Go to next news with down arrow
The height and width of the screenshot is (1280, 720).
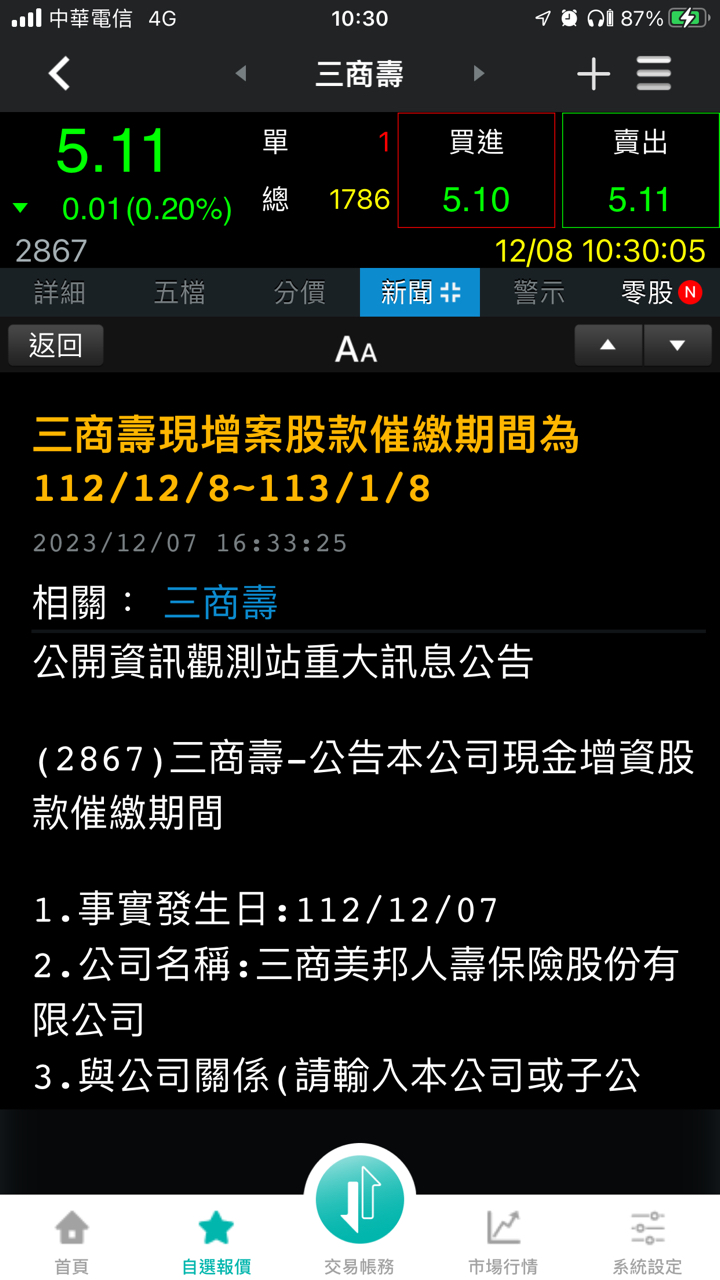(677, 346)
